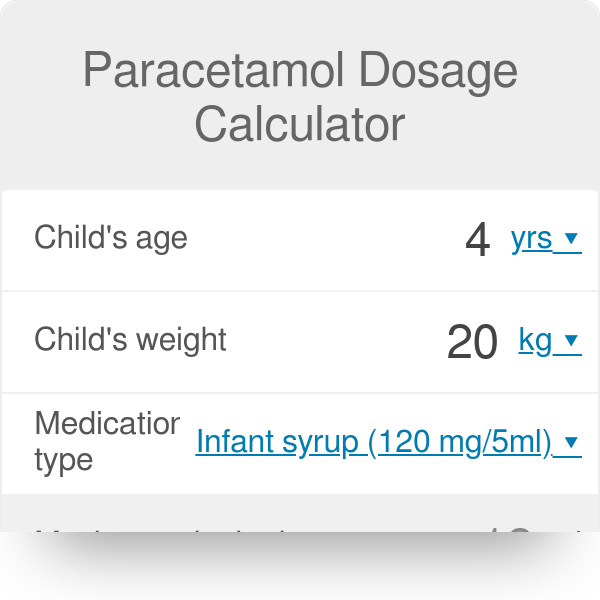
Task: Change the age unit from yrs
Action: click(545, 239)
